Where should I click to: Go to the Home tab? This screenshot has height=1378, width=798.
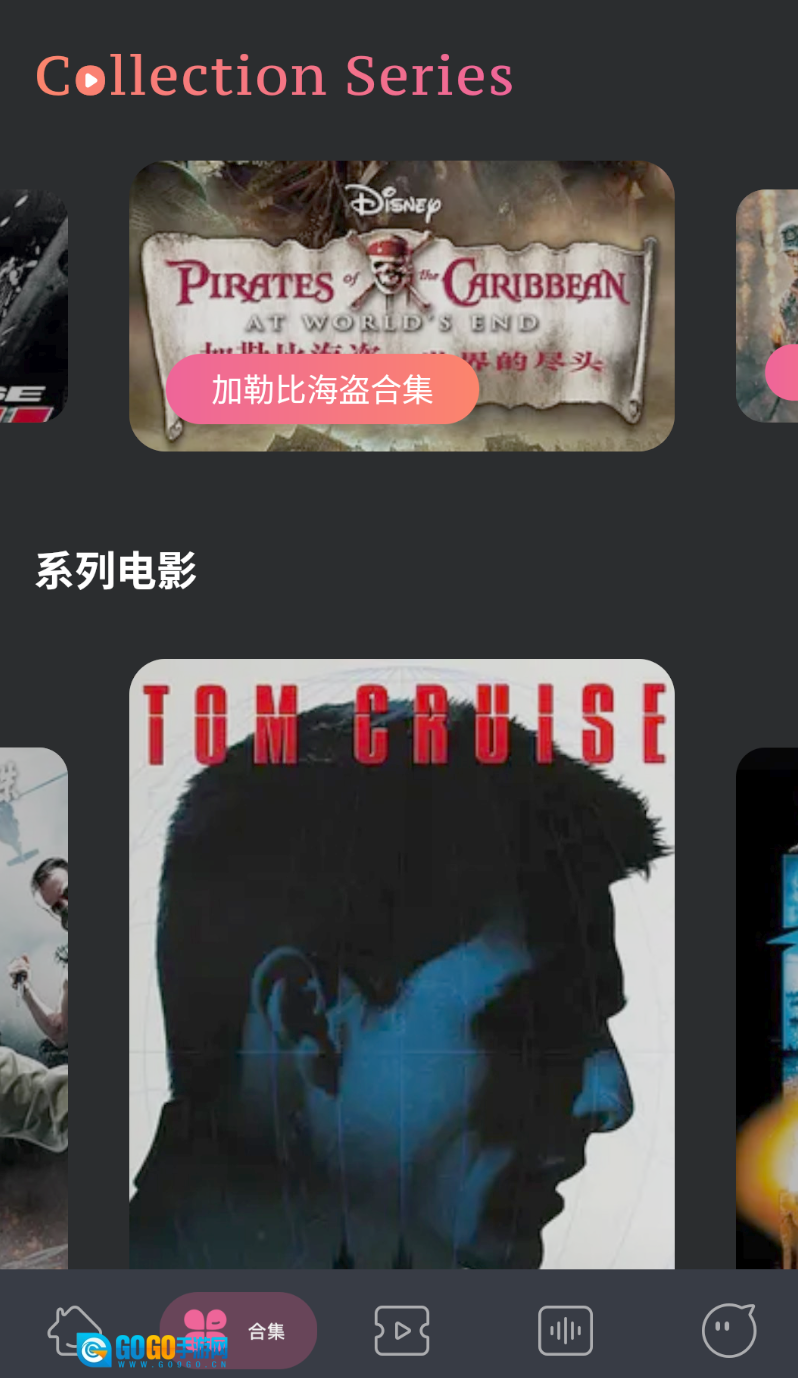(75, 1331)
